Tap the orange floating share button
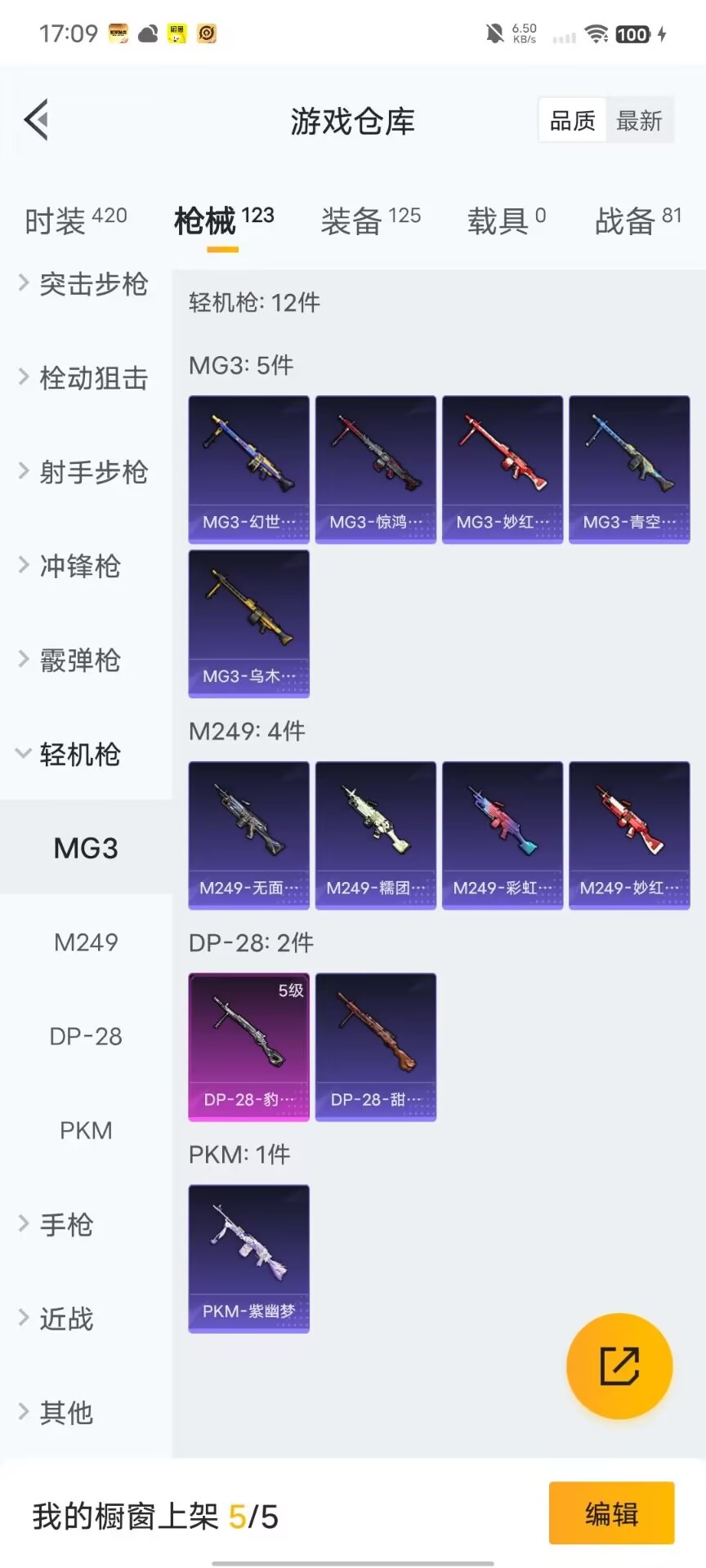The image size is (706, 1568). point(619,1365)
